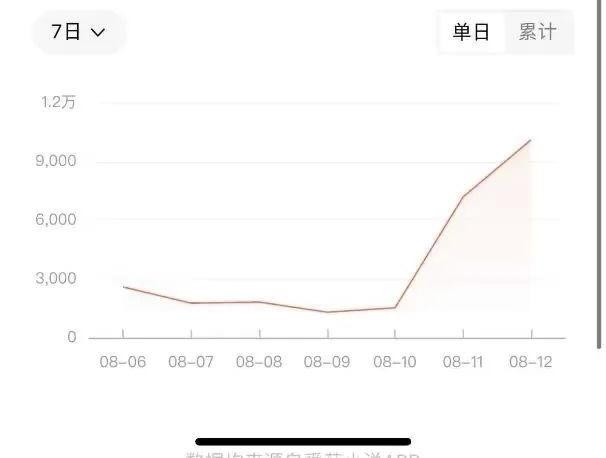Tap the 08-06 data point on chart
The width and height of the screenshot is (606, 458).
pyautogui.click(x=123, y=287)
